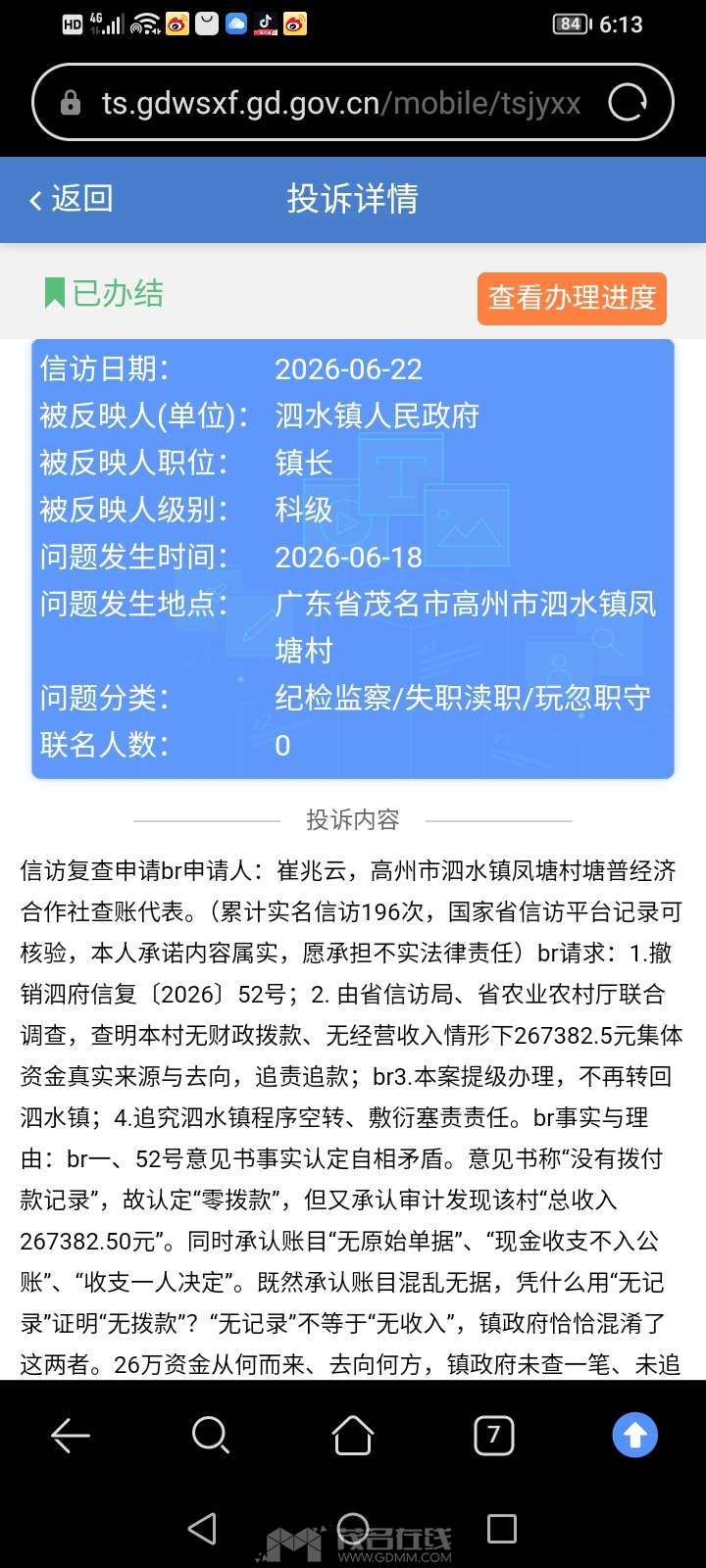Go to the browser home page

pyautogui.click(x=353, y=1436)
